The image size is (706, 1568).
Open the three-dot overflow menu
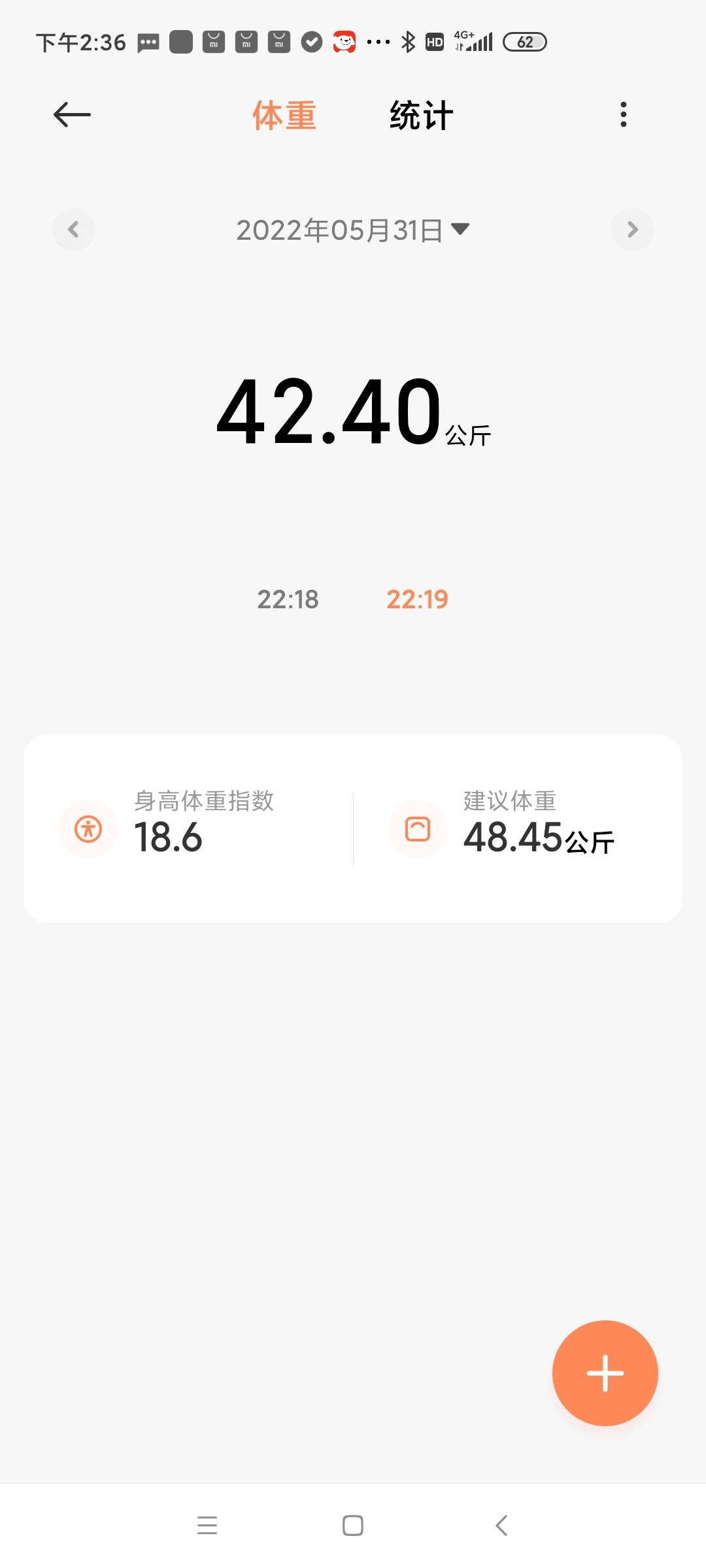623,114
